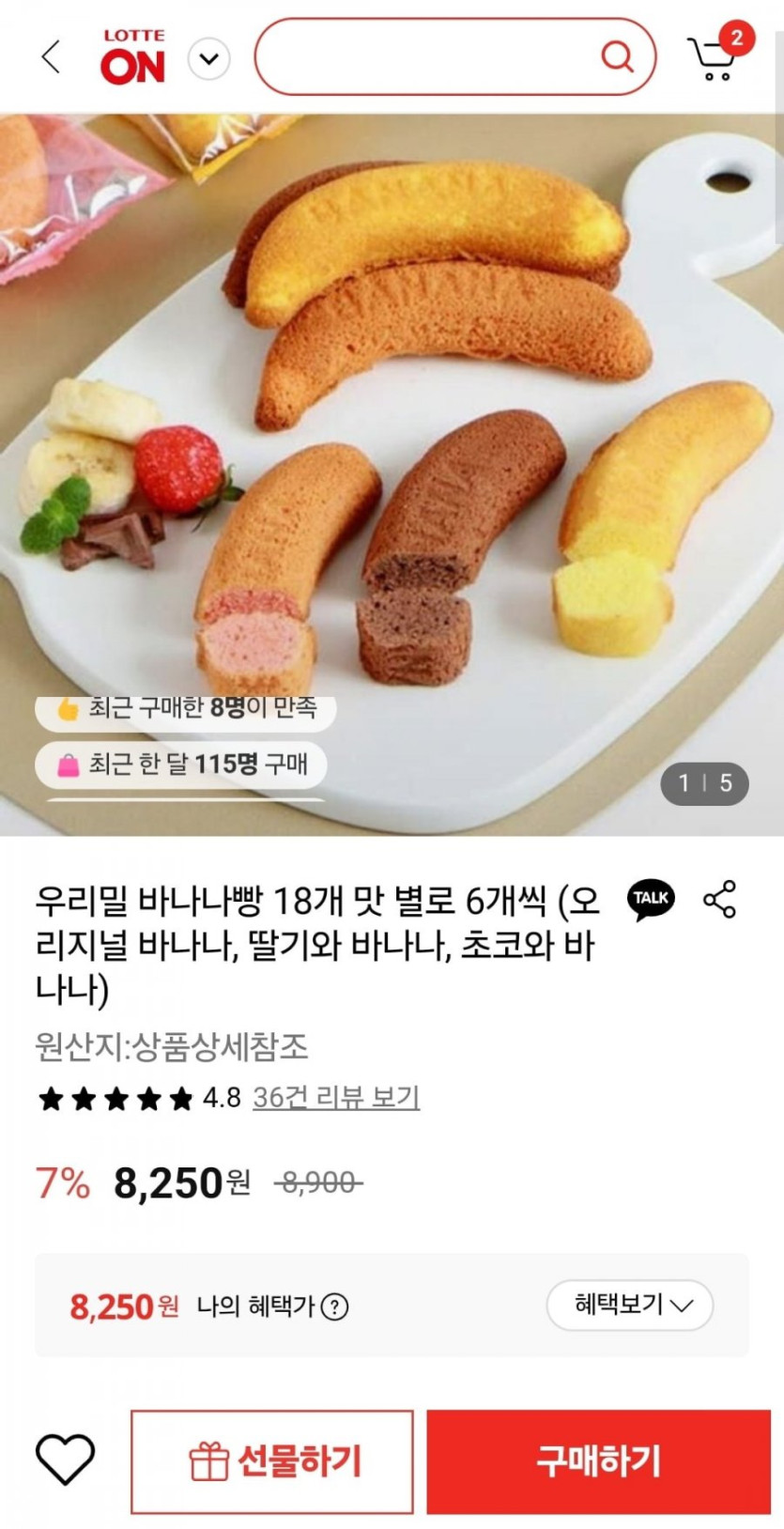Add product to wishlist with the heart
The height and width of the screenshot is (1529, 784).
[66, 1460]
